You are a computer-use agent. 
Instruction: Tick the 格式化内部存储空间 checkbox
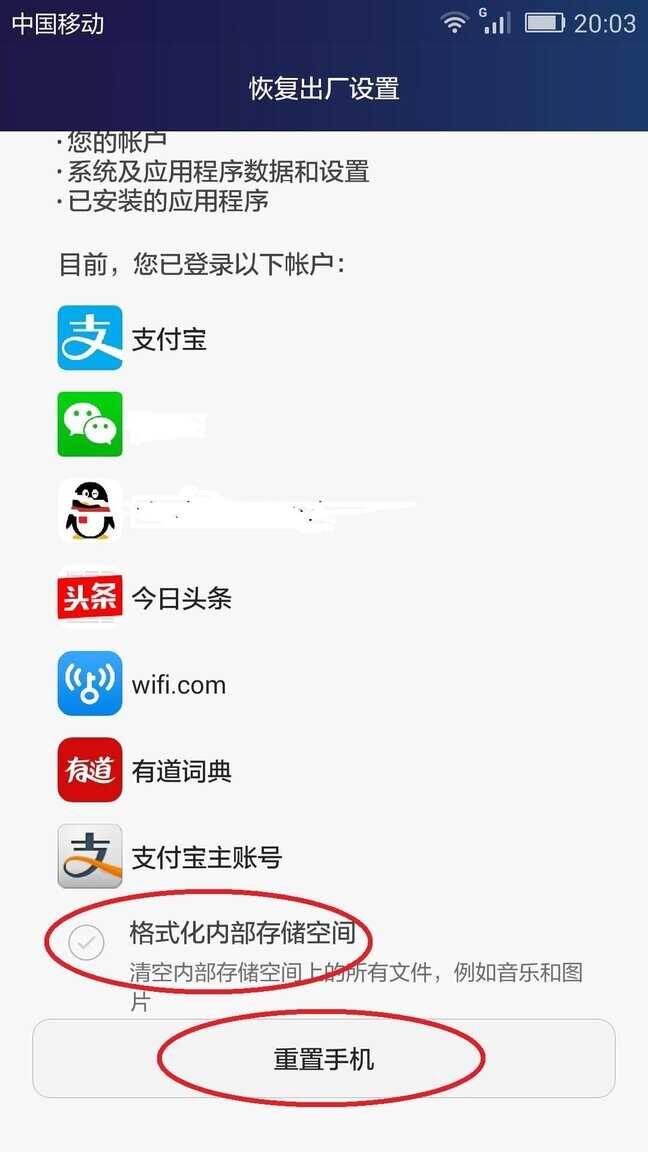[88, 942]
